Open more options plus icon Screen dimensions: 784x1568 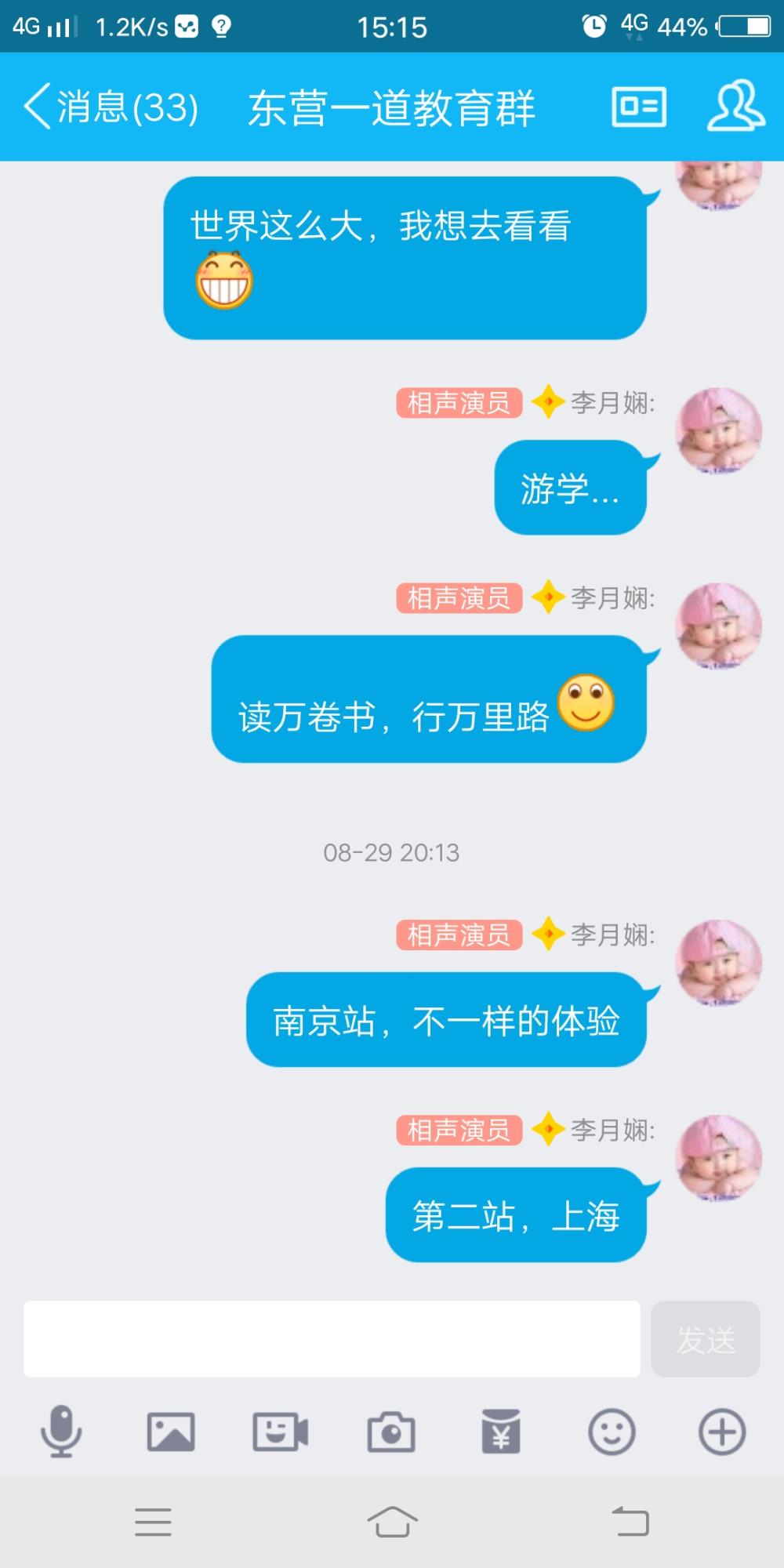tap(722, 1432)
